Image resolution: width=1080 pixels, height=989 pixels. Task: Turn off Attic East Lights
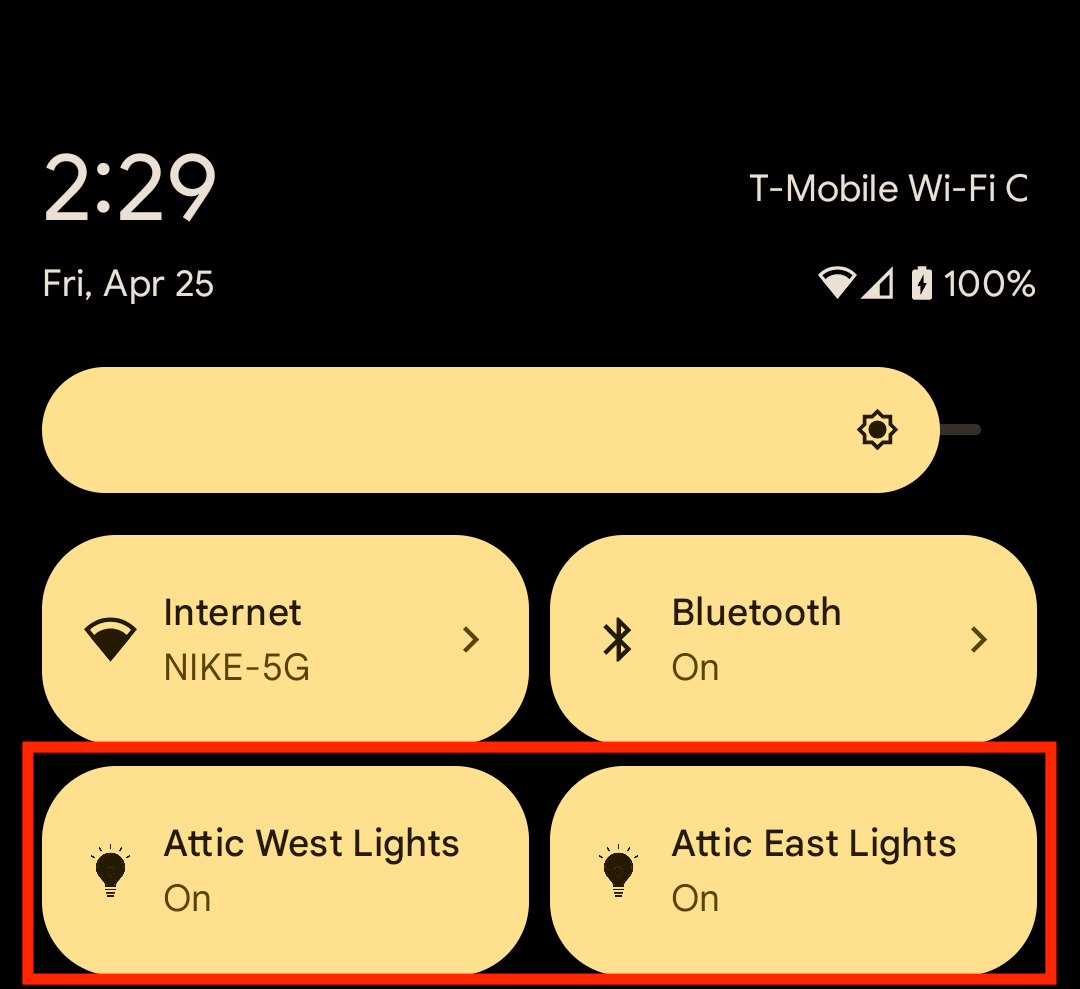coord(793,870)
